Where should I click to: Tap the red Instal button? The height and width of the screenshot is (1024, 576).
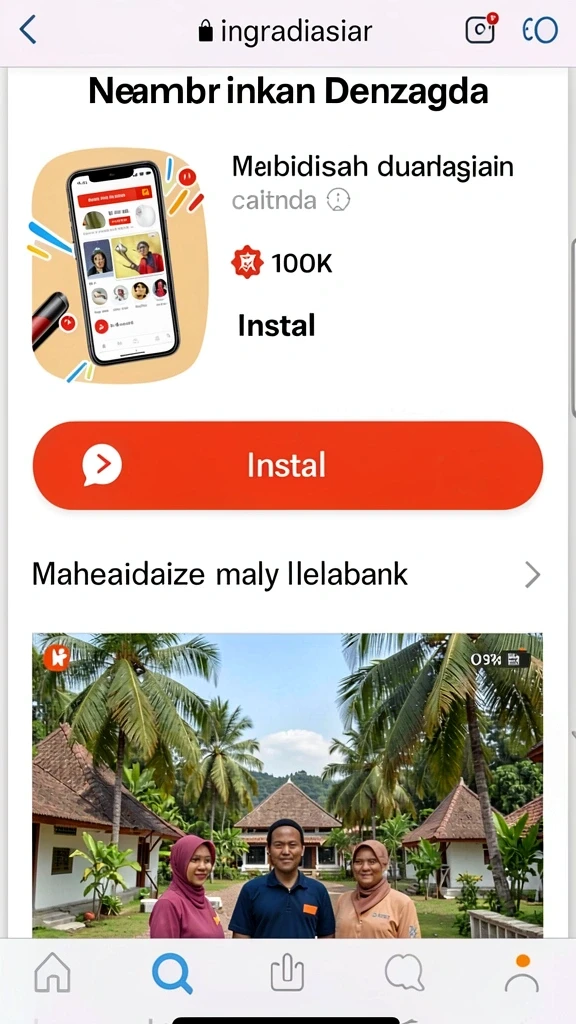tap(288, 466)
